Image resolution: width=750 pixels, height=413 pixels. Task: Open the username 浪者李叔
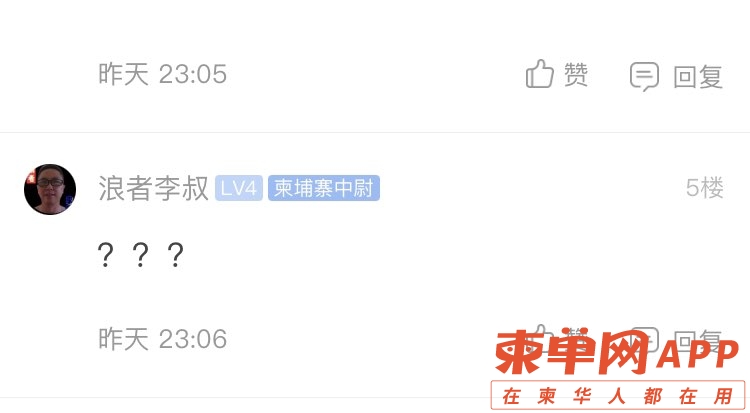pyautogui.click(x=153, y=188)
